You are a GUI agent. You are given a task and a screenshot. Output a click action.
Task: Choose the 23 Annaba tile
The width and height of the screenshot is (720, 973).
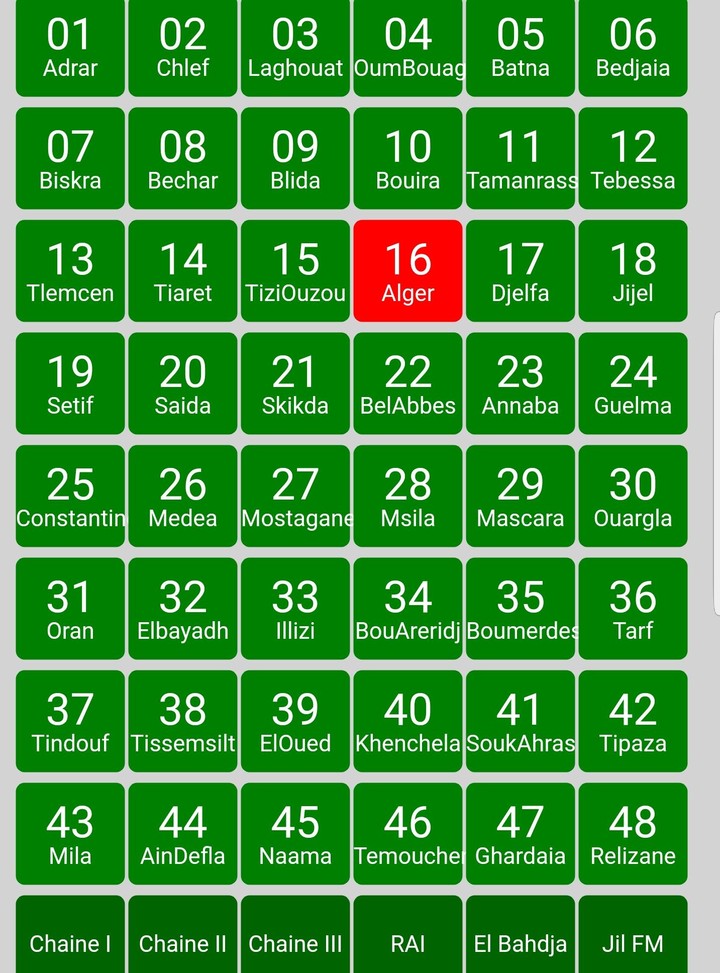(x=520, y=384)
